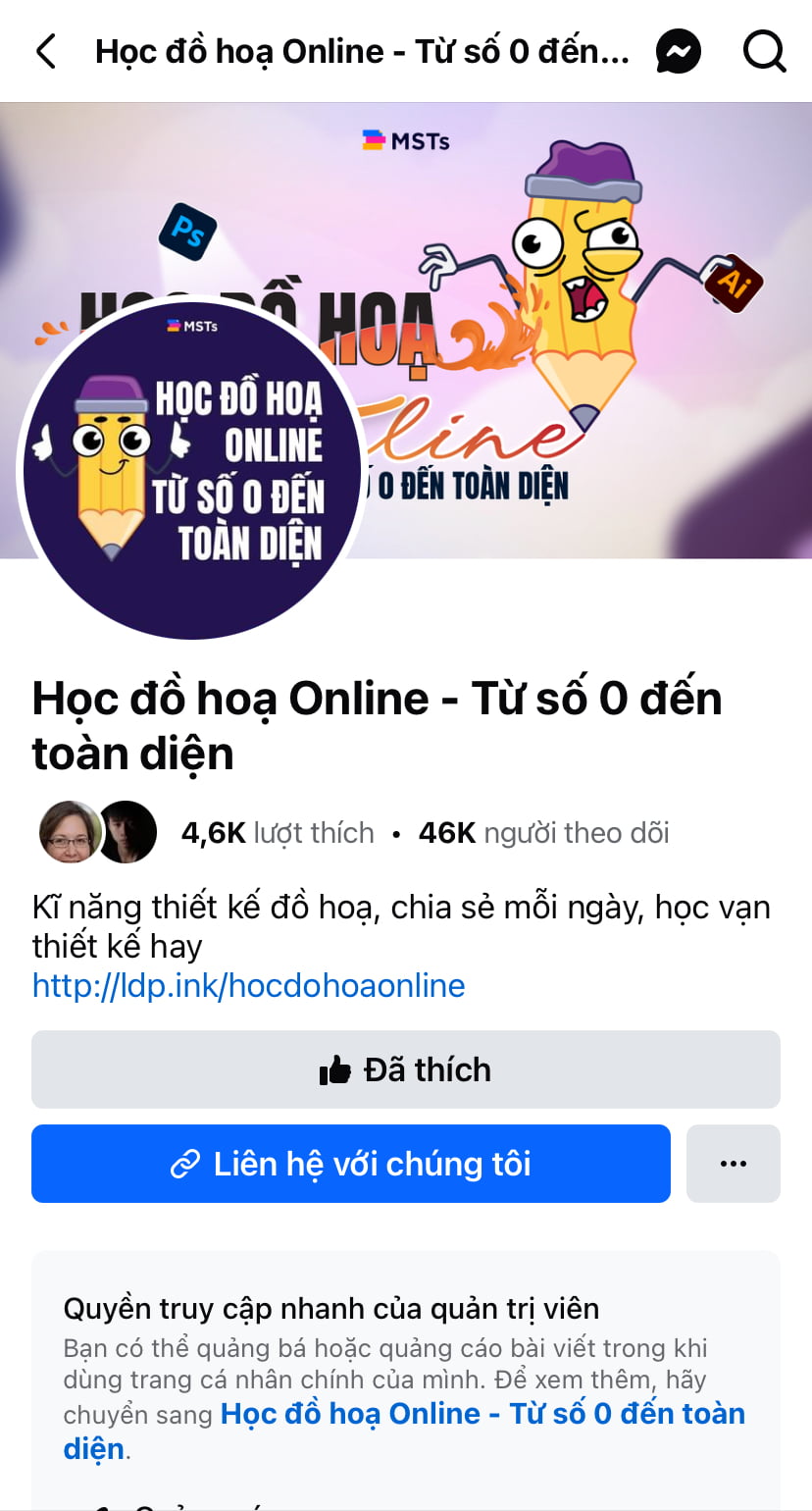Viewport: 812px width, 1511px height.
Task: View friends who liked this page
Action: [98, 832]
